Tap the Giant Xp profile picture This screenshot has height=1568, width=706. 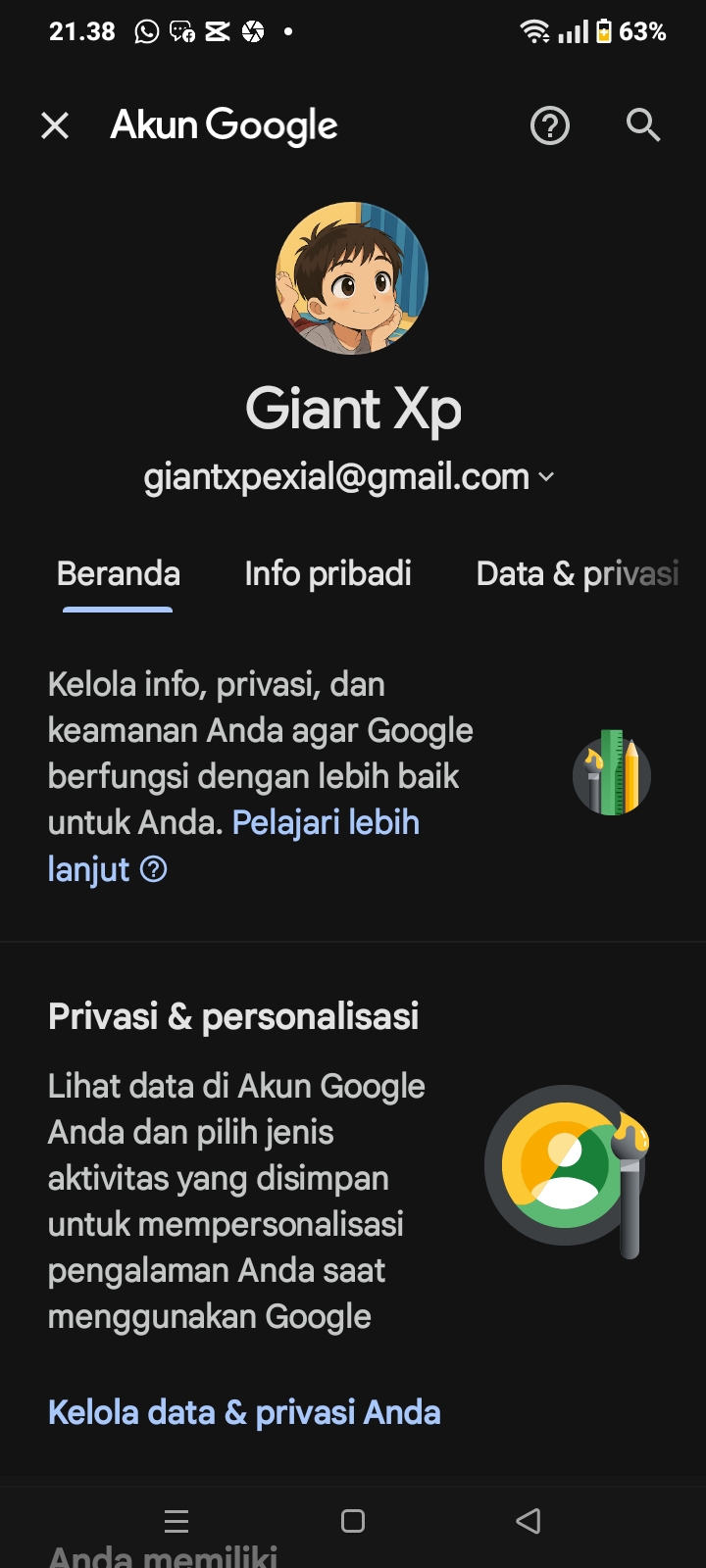click(352, 278)
